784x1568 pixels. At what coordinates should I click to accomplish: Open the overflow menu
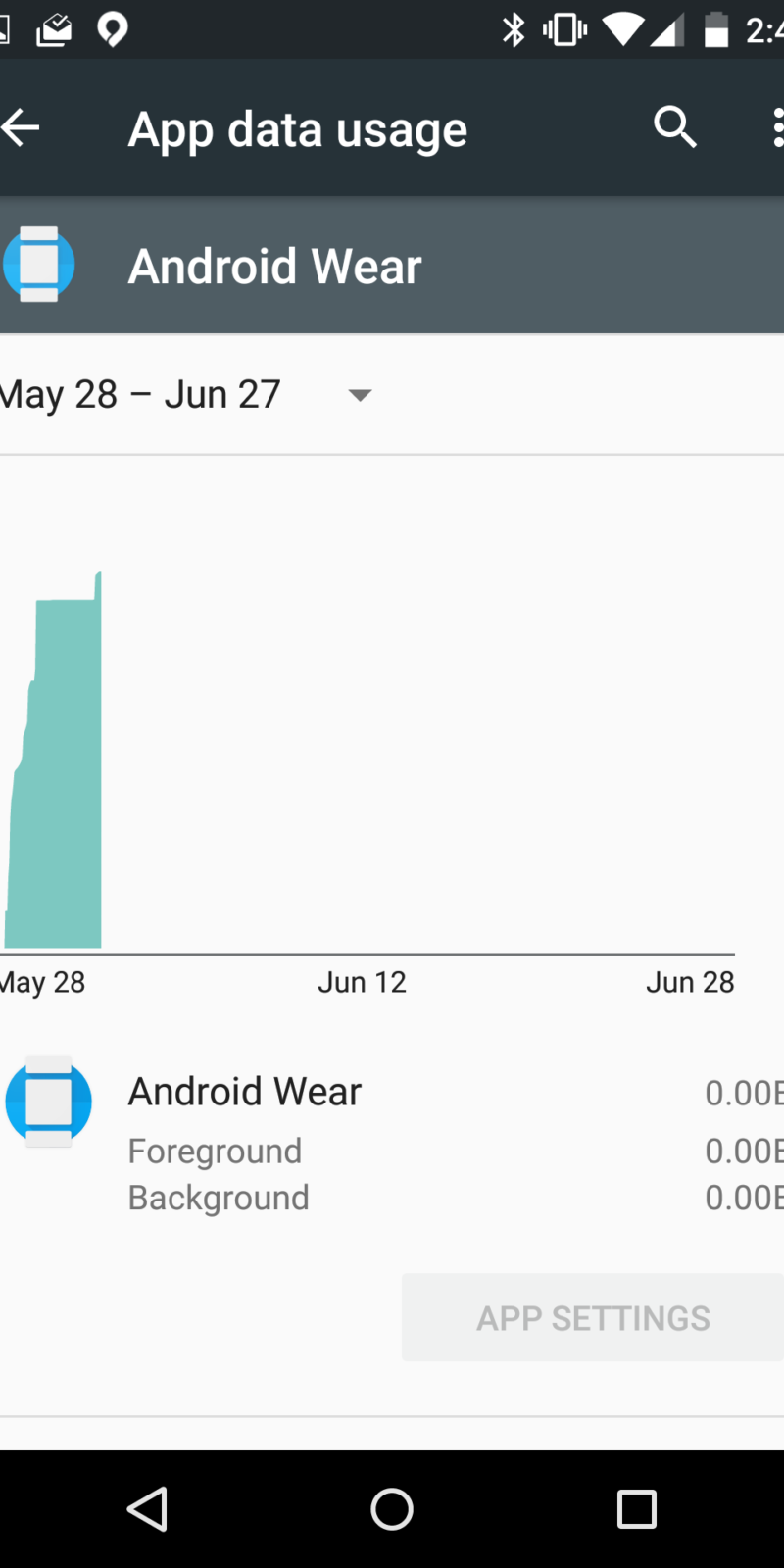click(777, 127)
